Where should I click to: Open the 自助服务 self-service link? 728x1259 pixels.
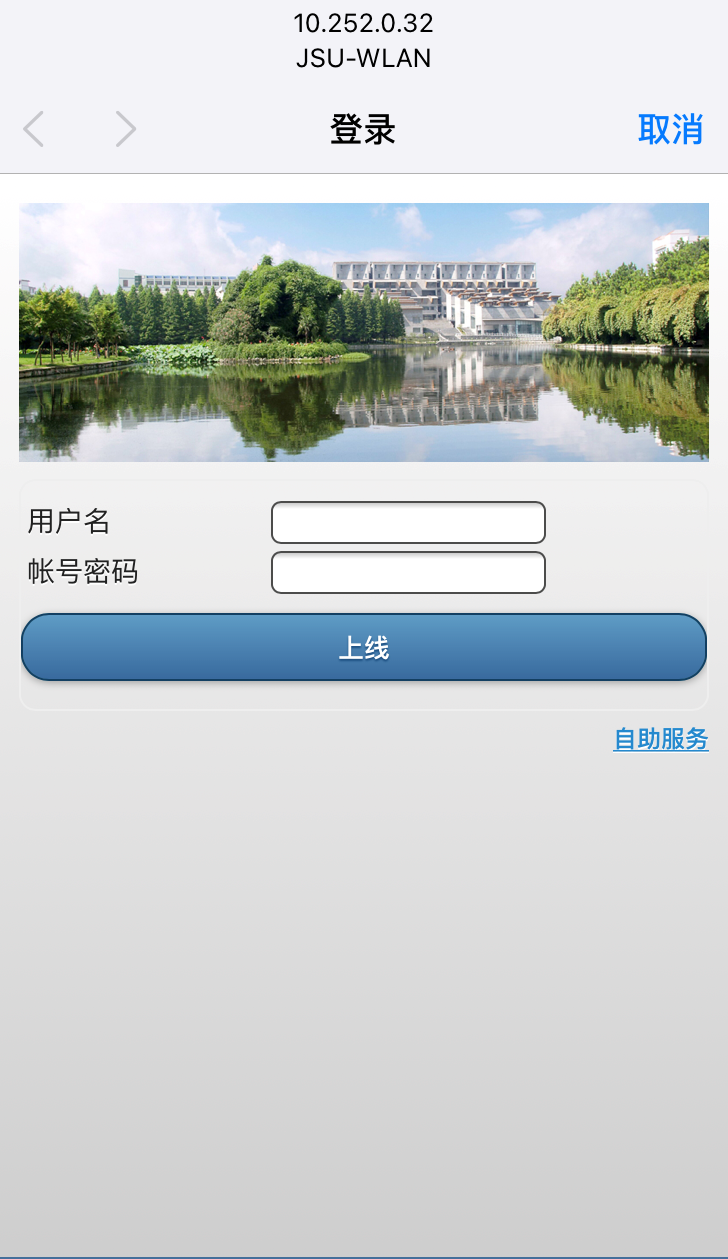point(660,739)
